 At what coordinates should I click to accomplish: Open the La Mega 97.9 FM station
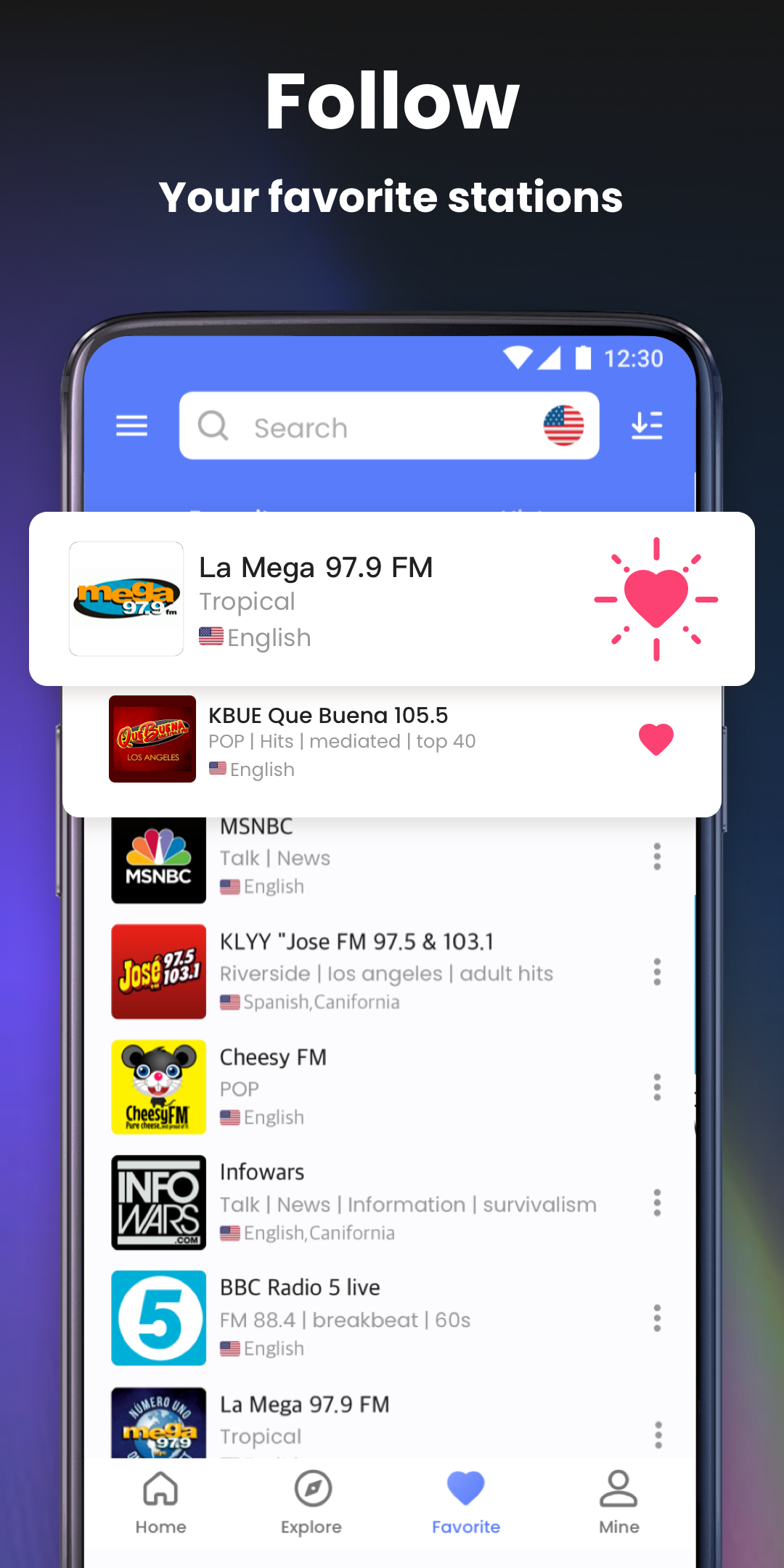pos(317,567)
